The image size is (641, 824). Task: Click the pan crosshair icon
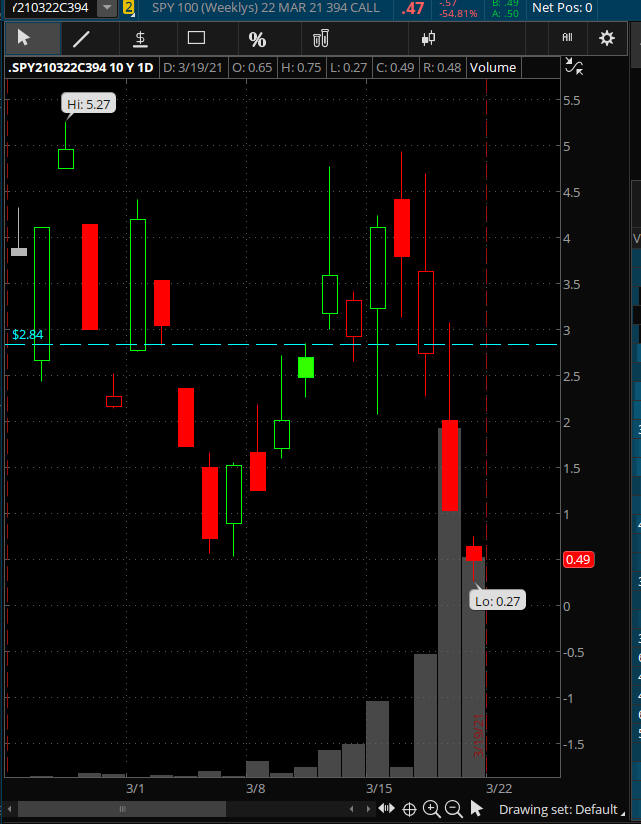point(409,809)
